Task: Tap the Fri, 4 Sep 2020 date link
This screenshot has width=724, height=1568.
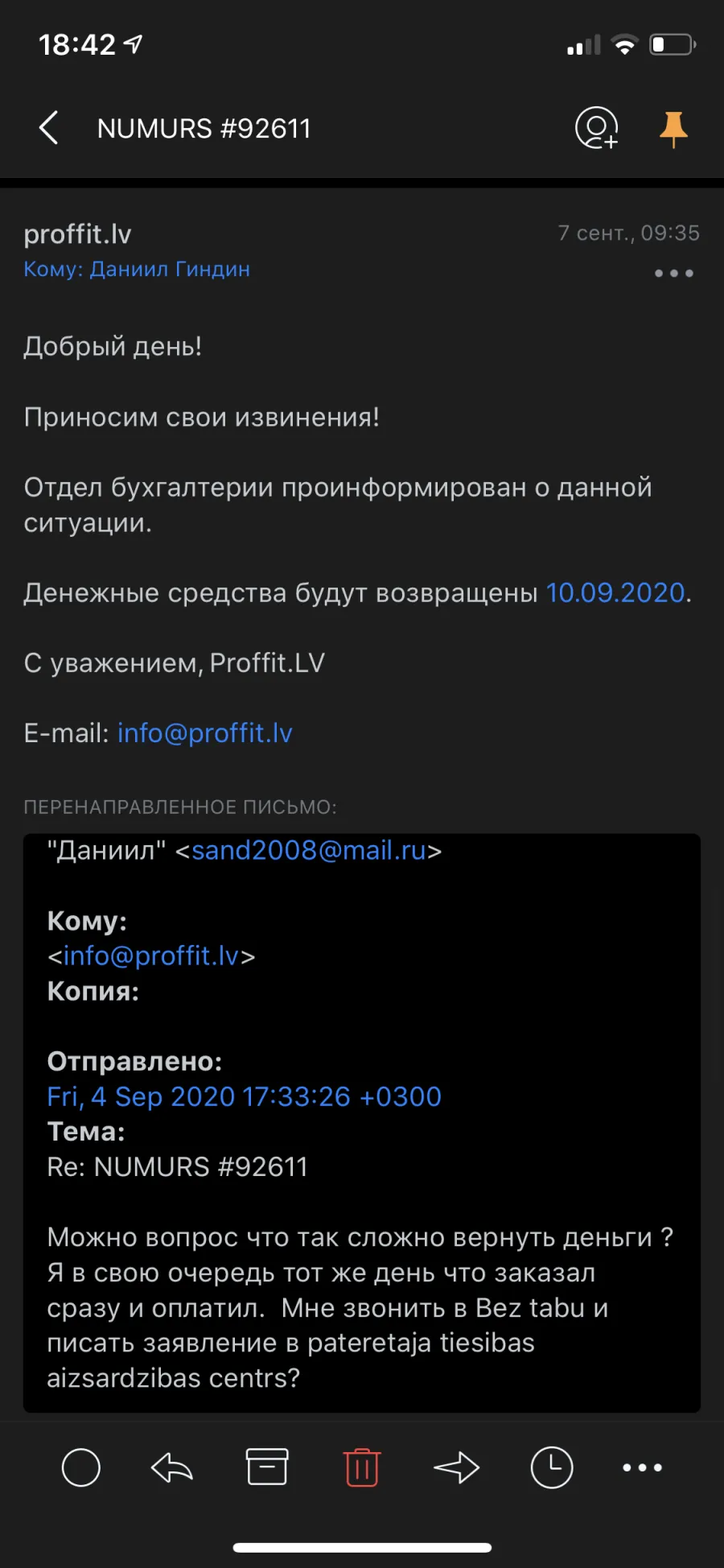Action: (x=245, y=1096)
